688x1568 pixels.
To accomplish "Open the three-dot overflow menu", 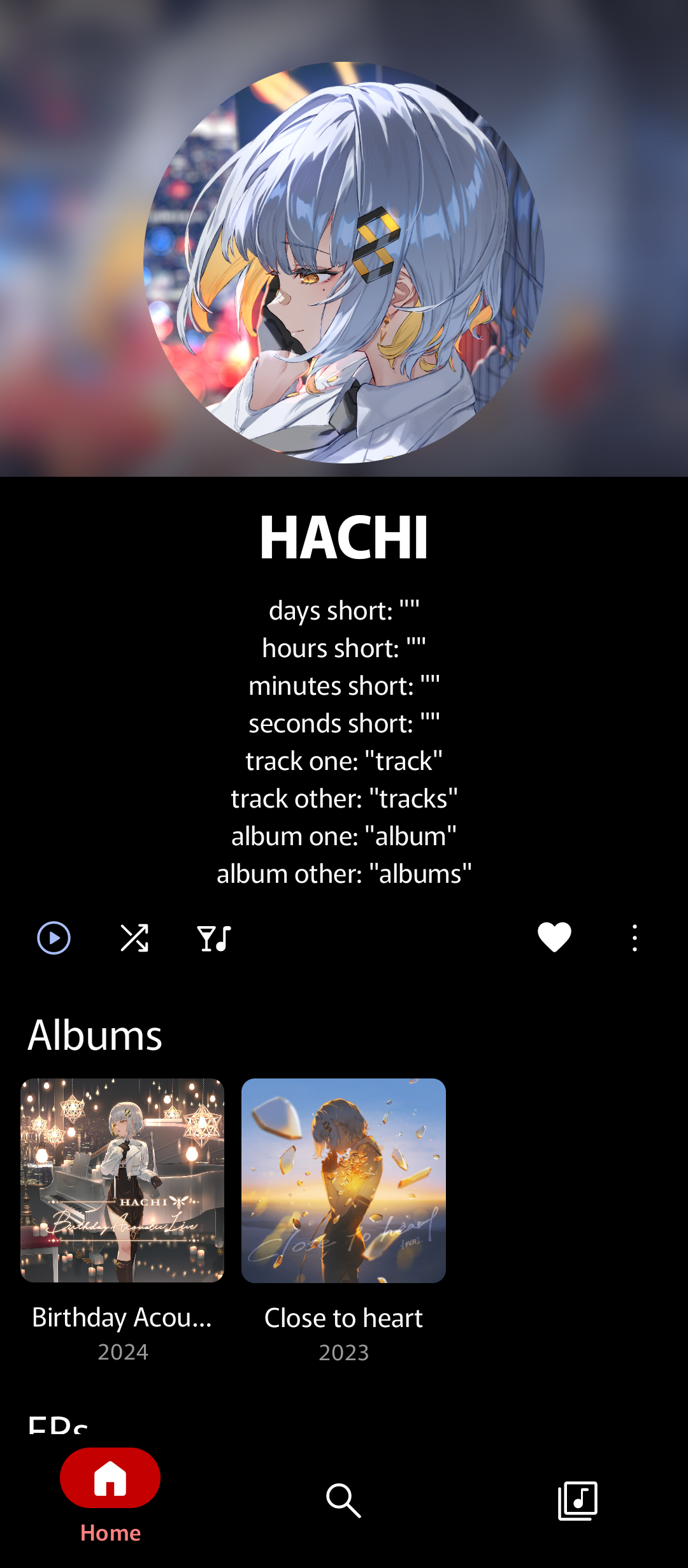I will tap(634, 938).
